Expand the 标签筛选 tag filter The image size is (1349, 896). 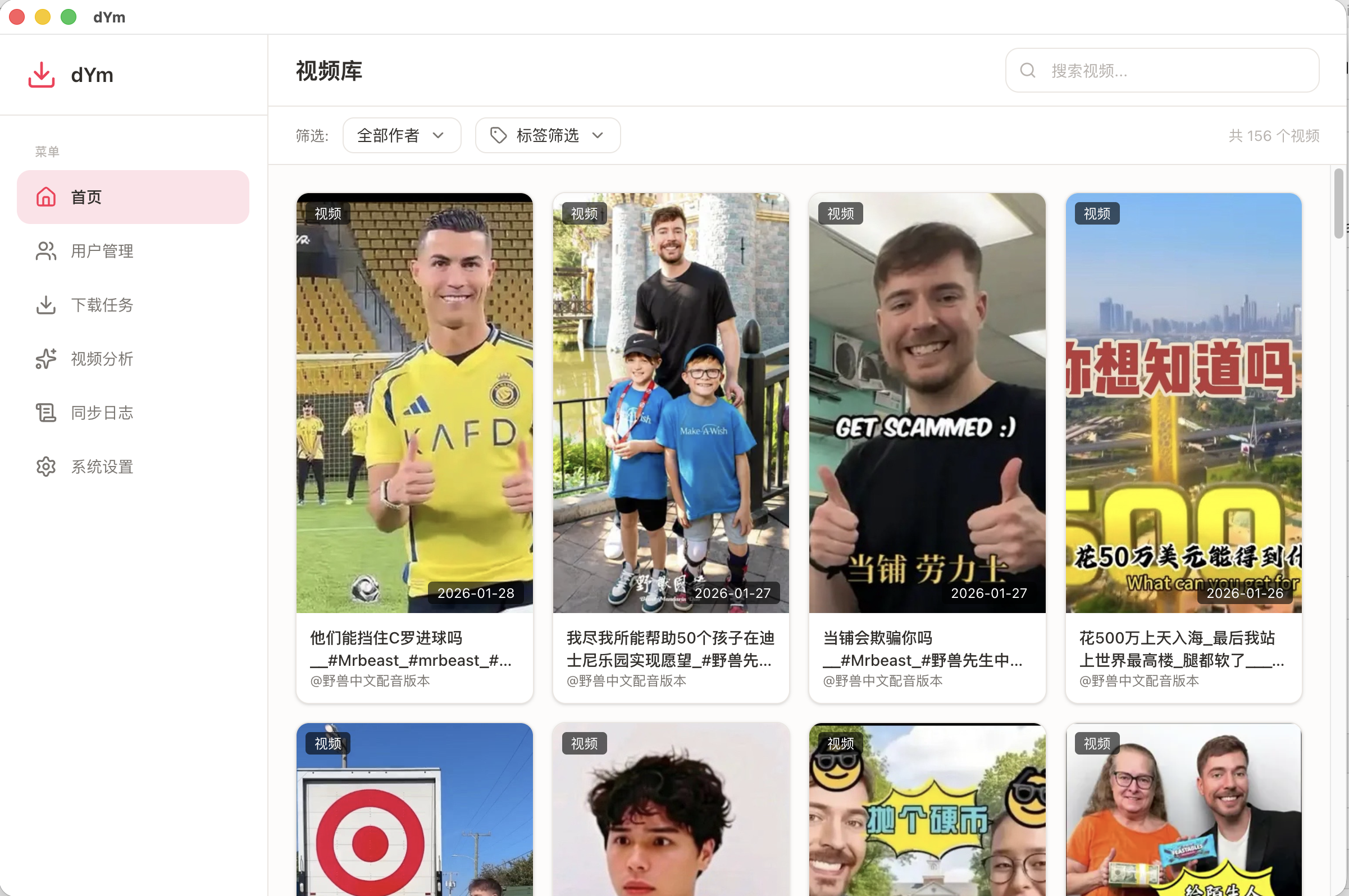[x=547, y=135]
